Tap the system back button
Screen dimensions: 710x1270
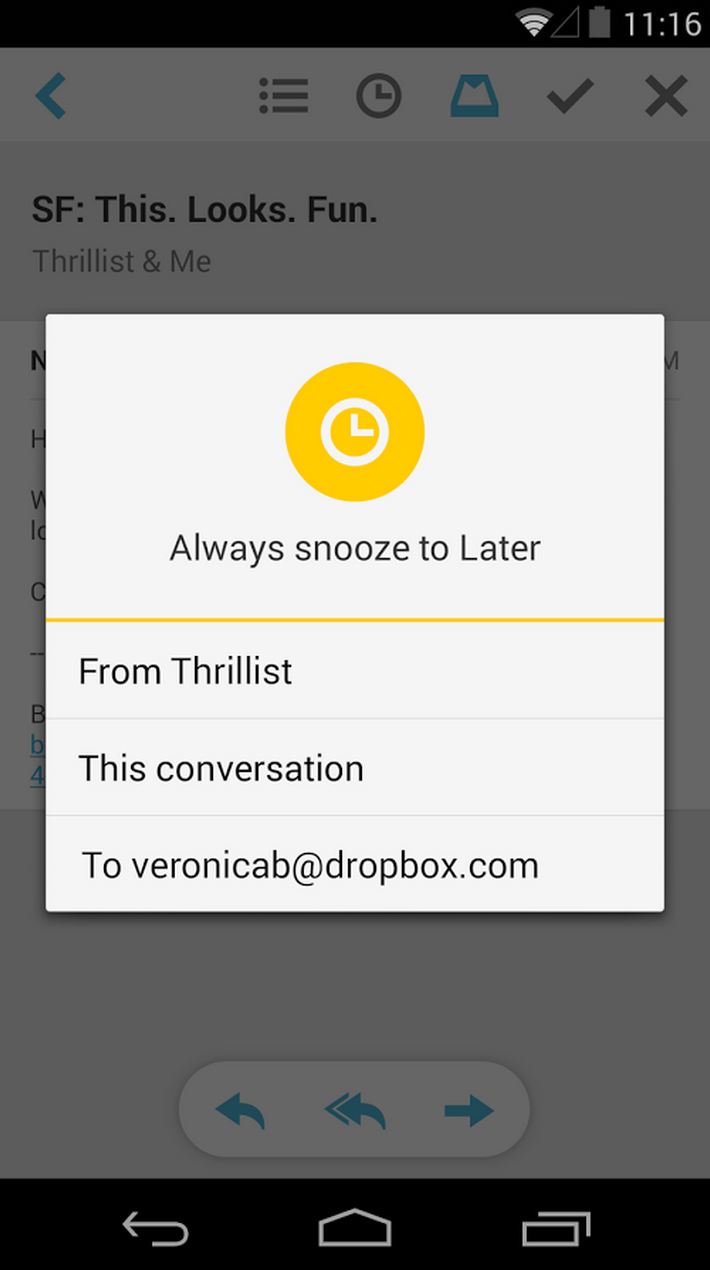pyautogui.click(x=155, y=1227)
